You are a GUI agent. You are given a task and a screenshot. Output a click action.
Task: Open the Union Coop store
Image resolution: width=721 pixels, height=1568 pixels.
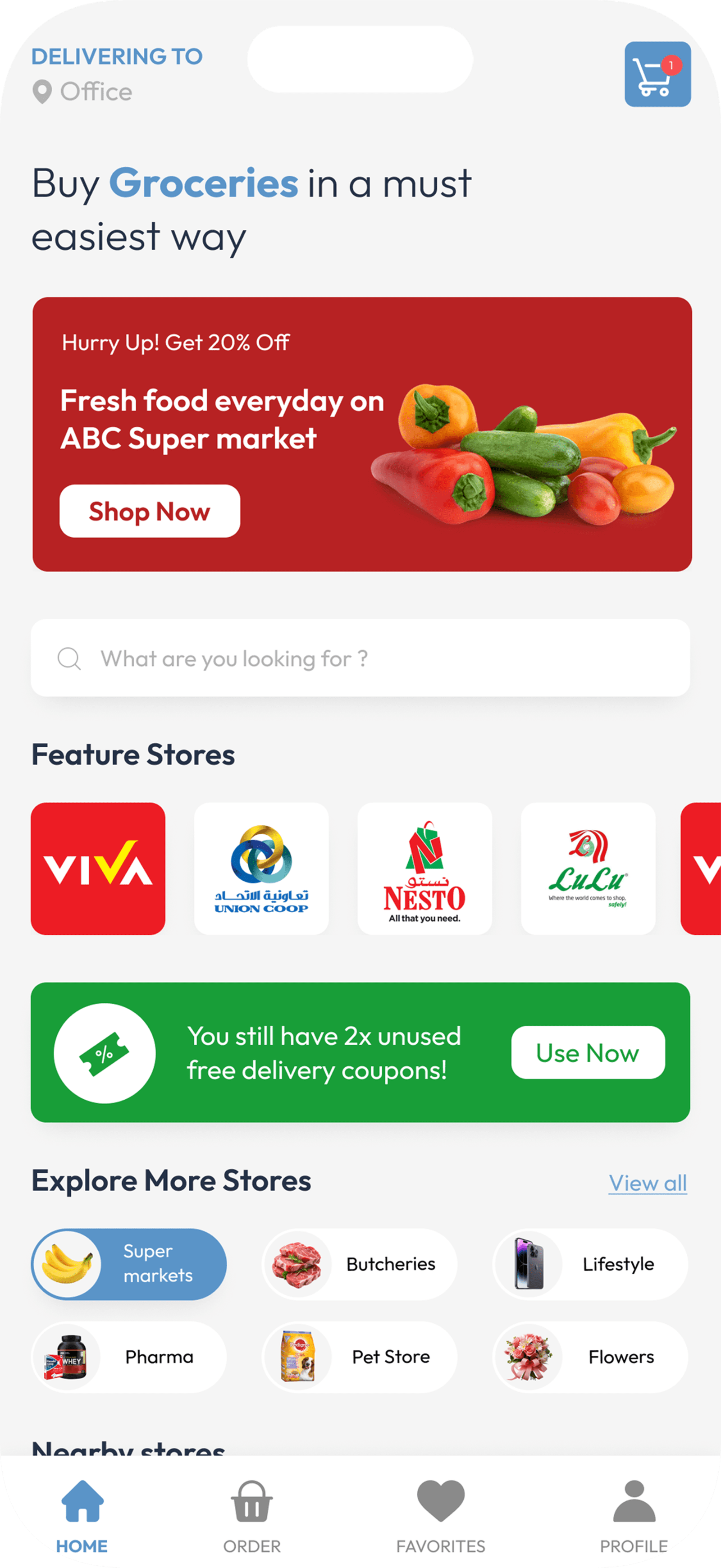[262, 869]
